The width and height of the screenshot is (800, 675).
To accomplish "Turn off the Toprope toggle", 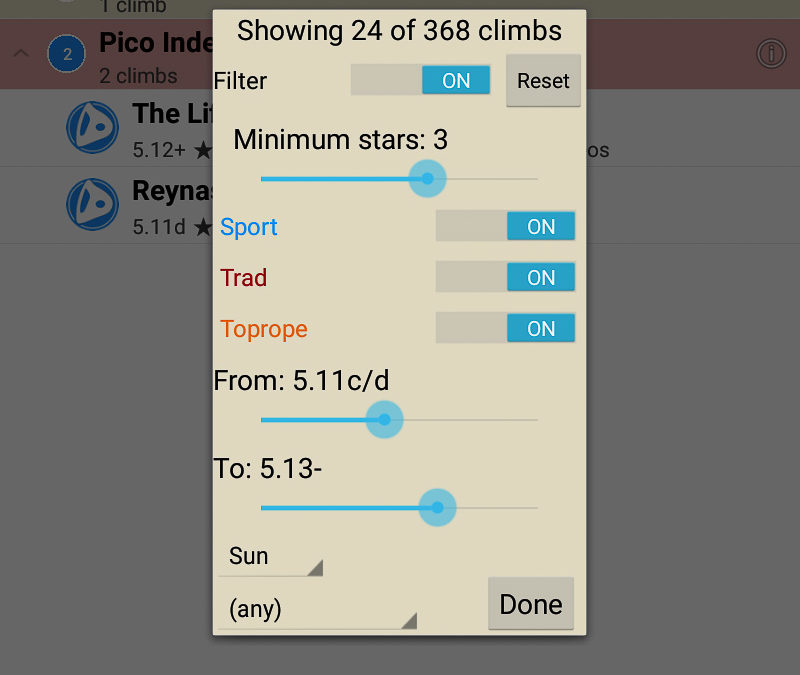I will point(505,329).
